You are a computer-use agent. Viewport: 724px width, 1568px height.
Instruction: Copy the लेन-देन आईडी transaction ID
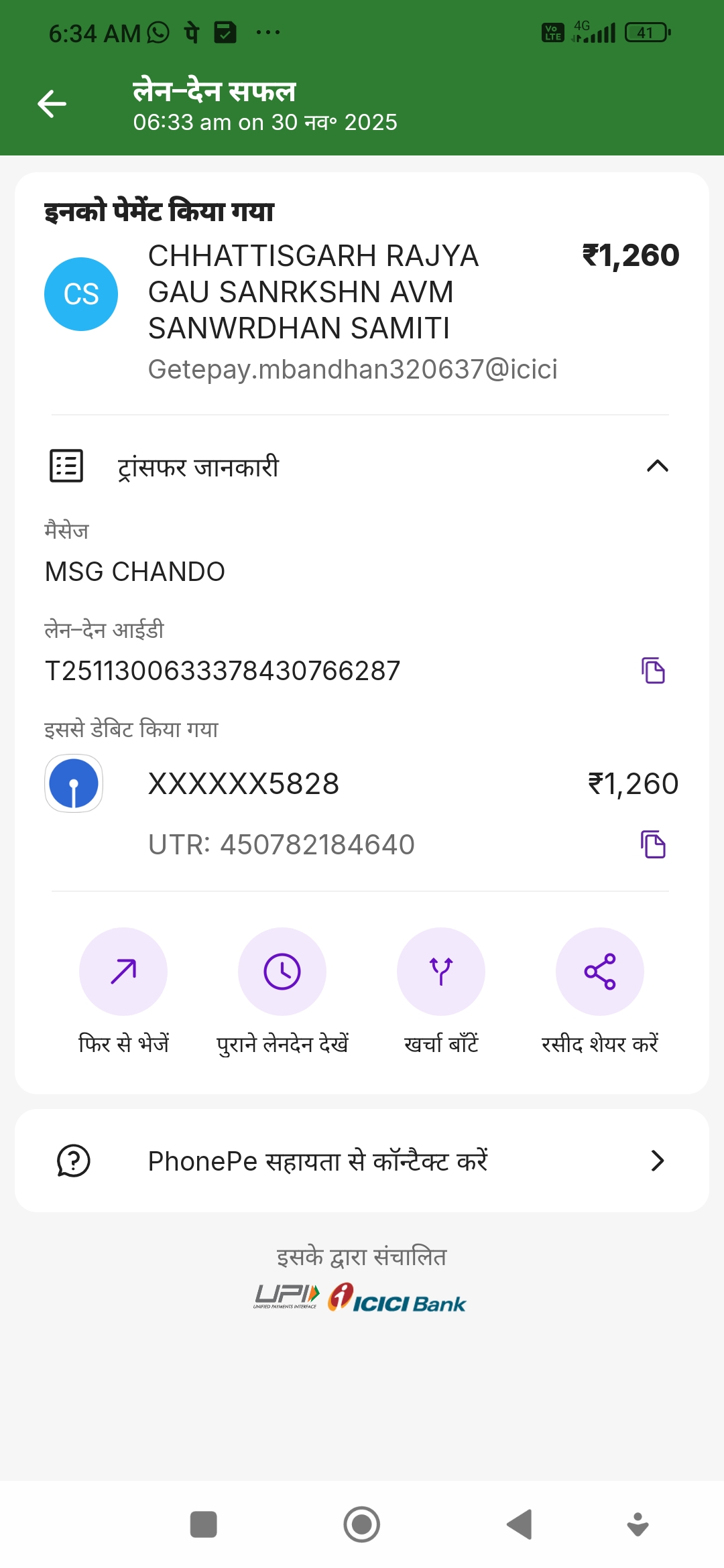coord(653,671)
